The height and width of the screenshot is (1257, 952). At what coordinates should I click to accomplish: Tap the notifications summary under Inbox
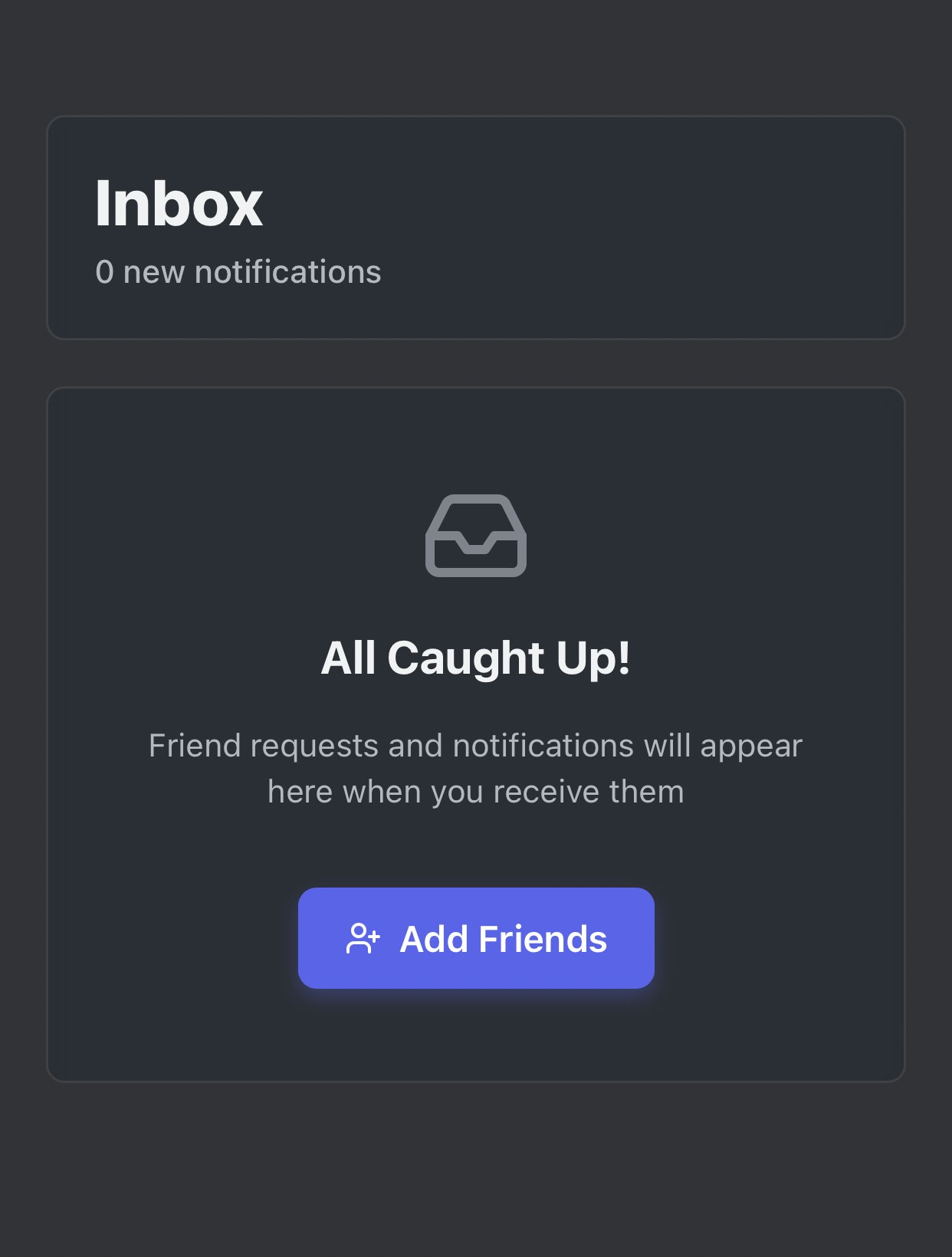point(238,271)
